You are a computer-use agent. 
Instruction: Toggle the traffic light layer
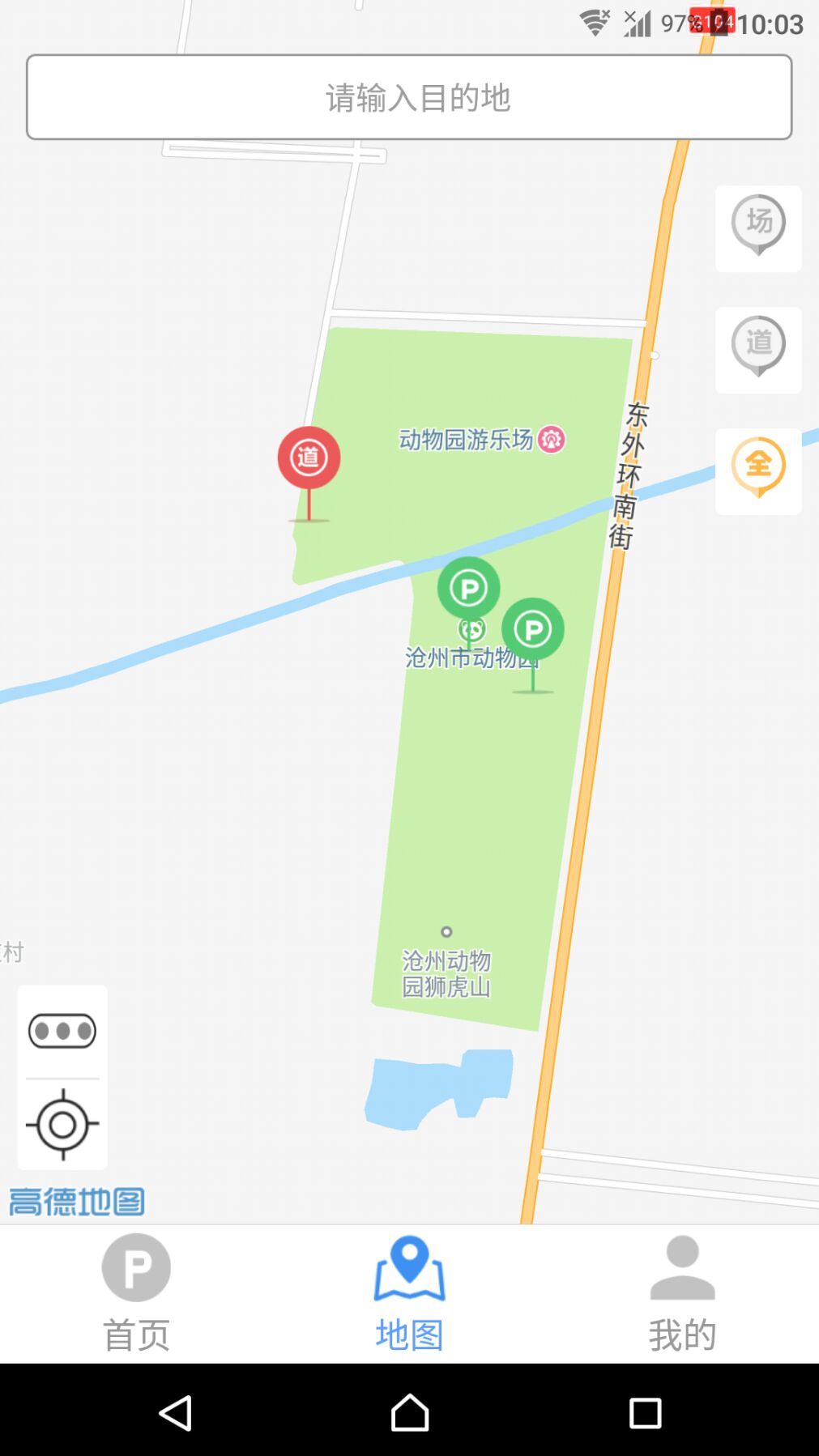(x=62, y=1031)
